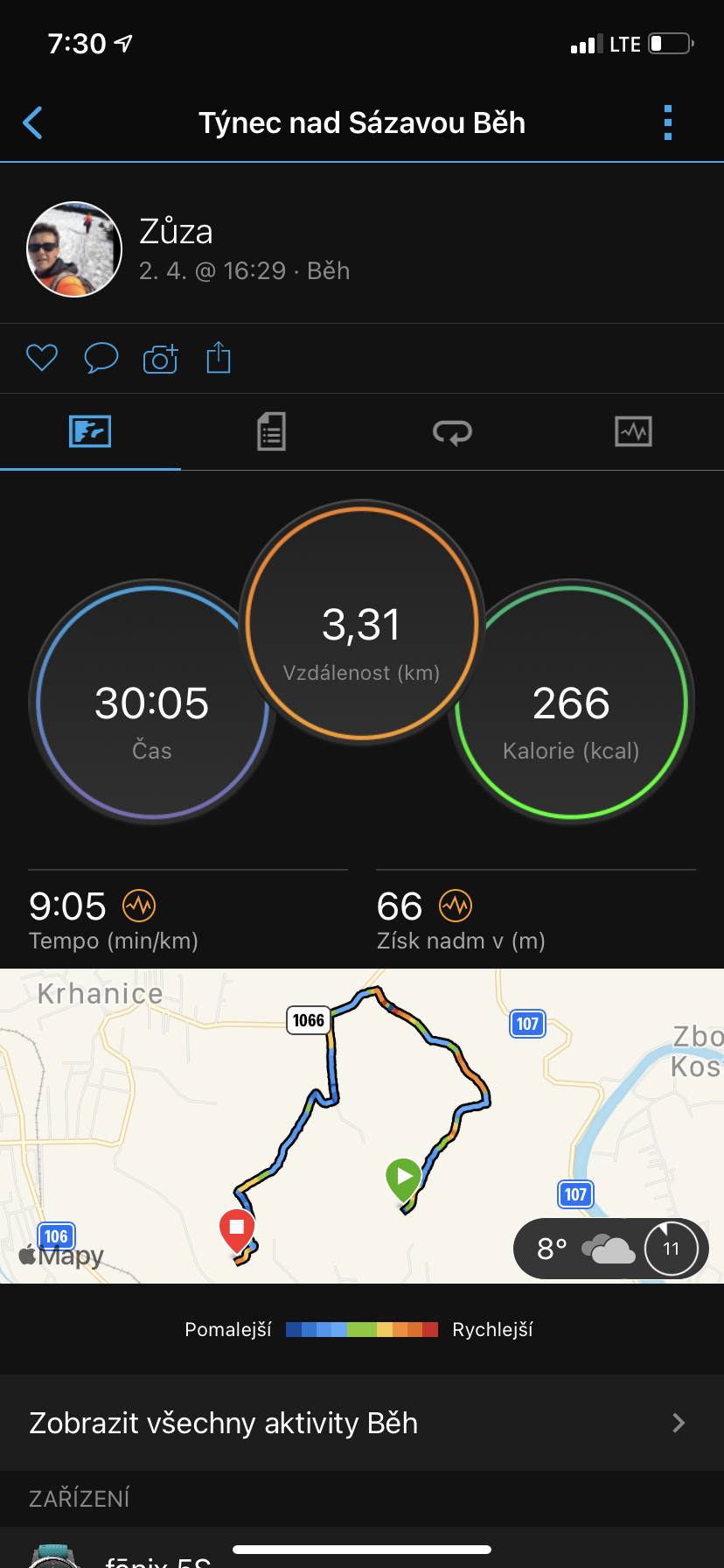
Task: Open the three-dot overflow menu
Action: tap(668, 123)
